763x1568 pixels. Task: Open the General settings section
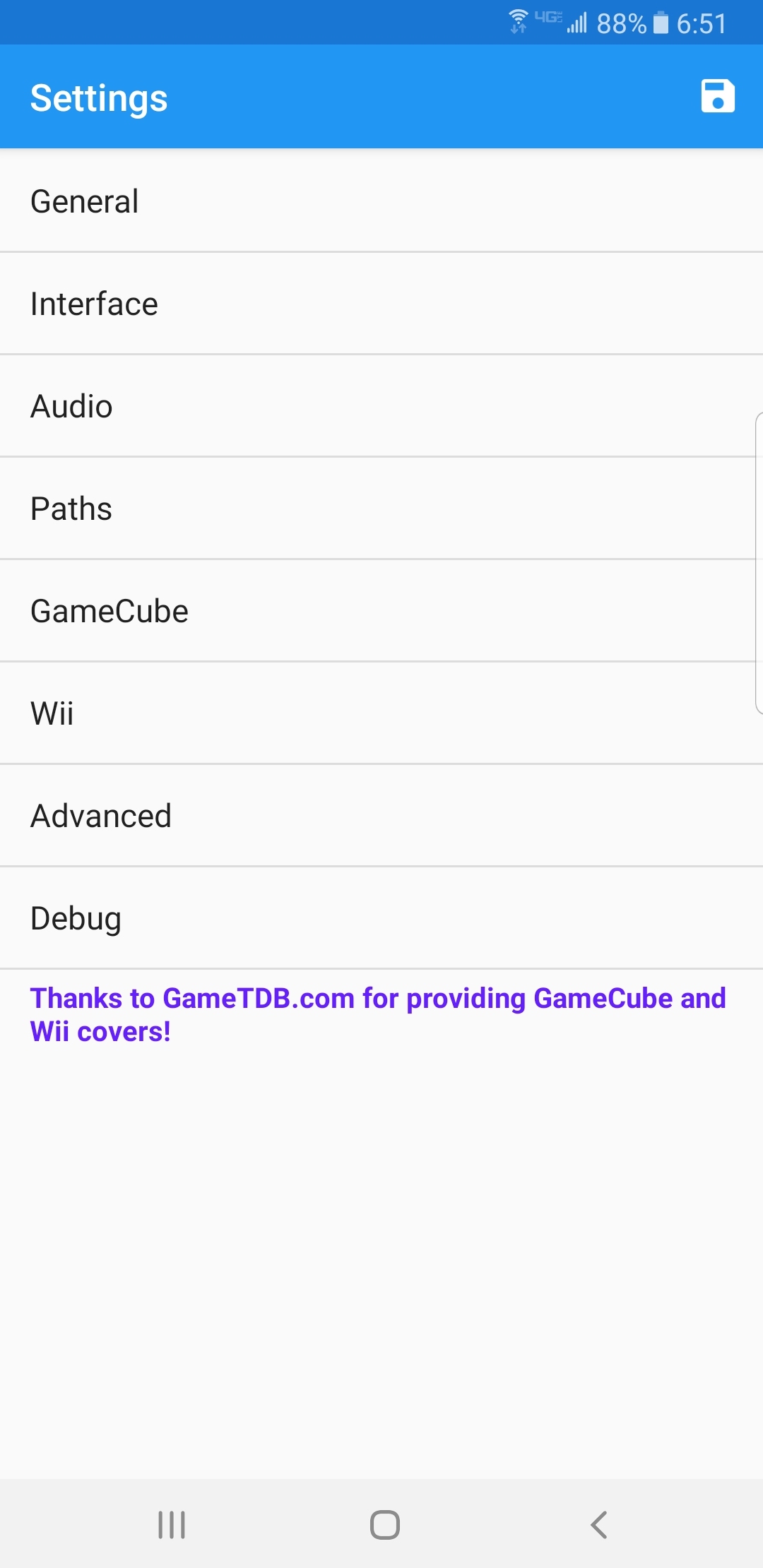point(85,201)
